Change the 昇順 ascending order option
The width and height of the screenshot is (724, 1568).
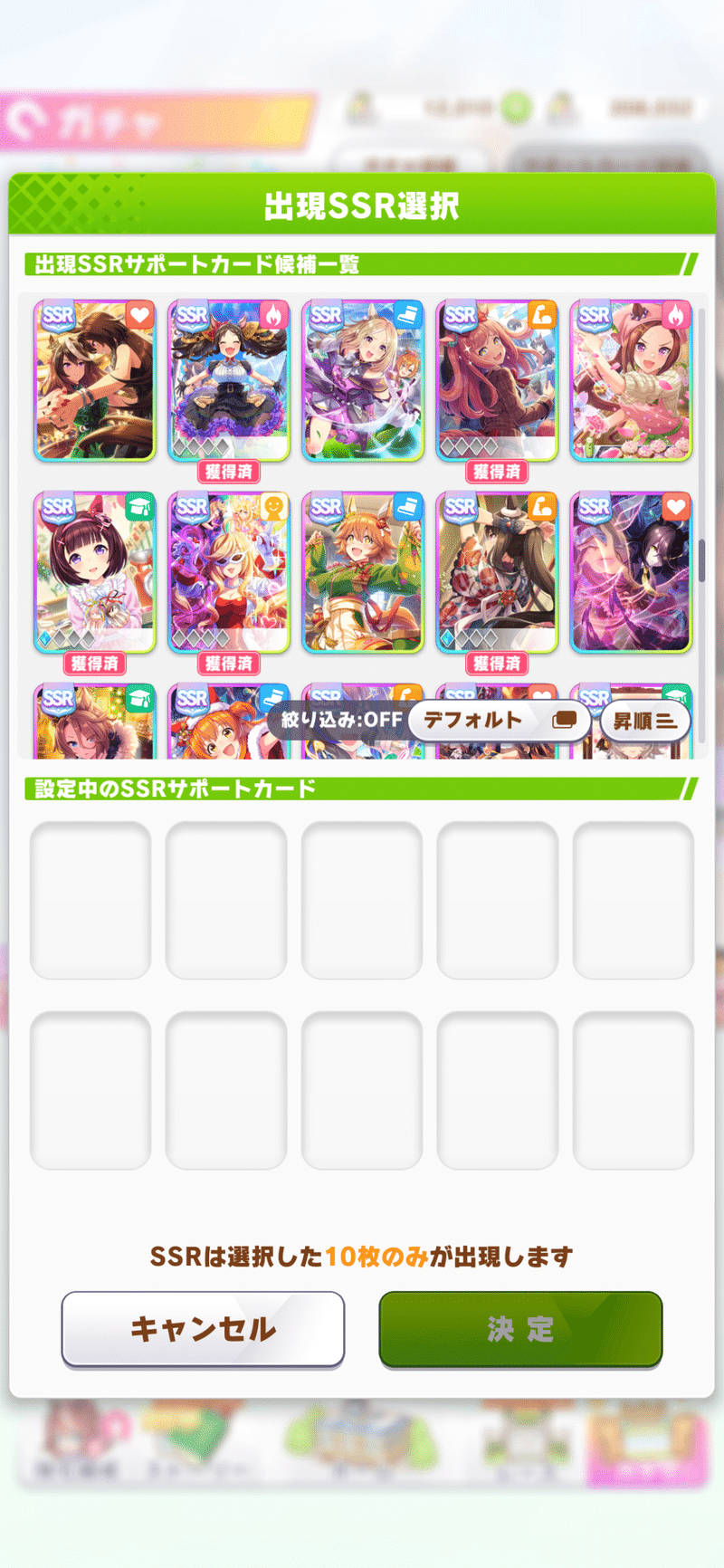(644, 721)
